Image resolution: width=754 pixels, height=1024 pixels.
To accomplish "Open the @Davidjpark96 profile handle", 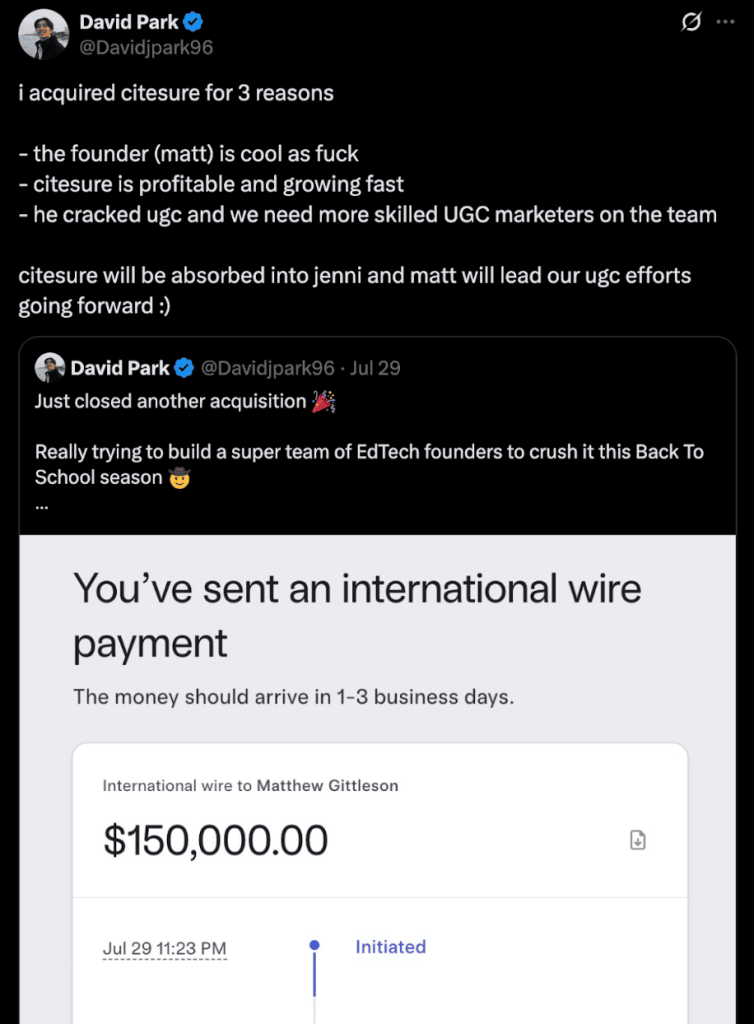I will pos(146,47).
